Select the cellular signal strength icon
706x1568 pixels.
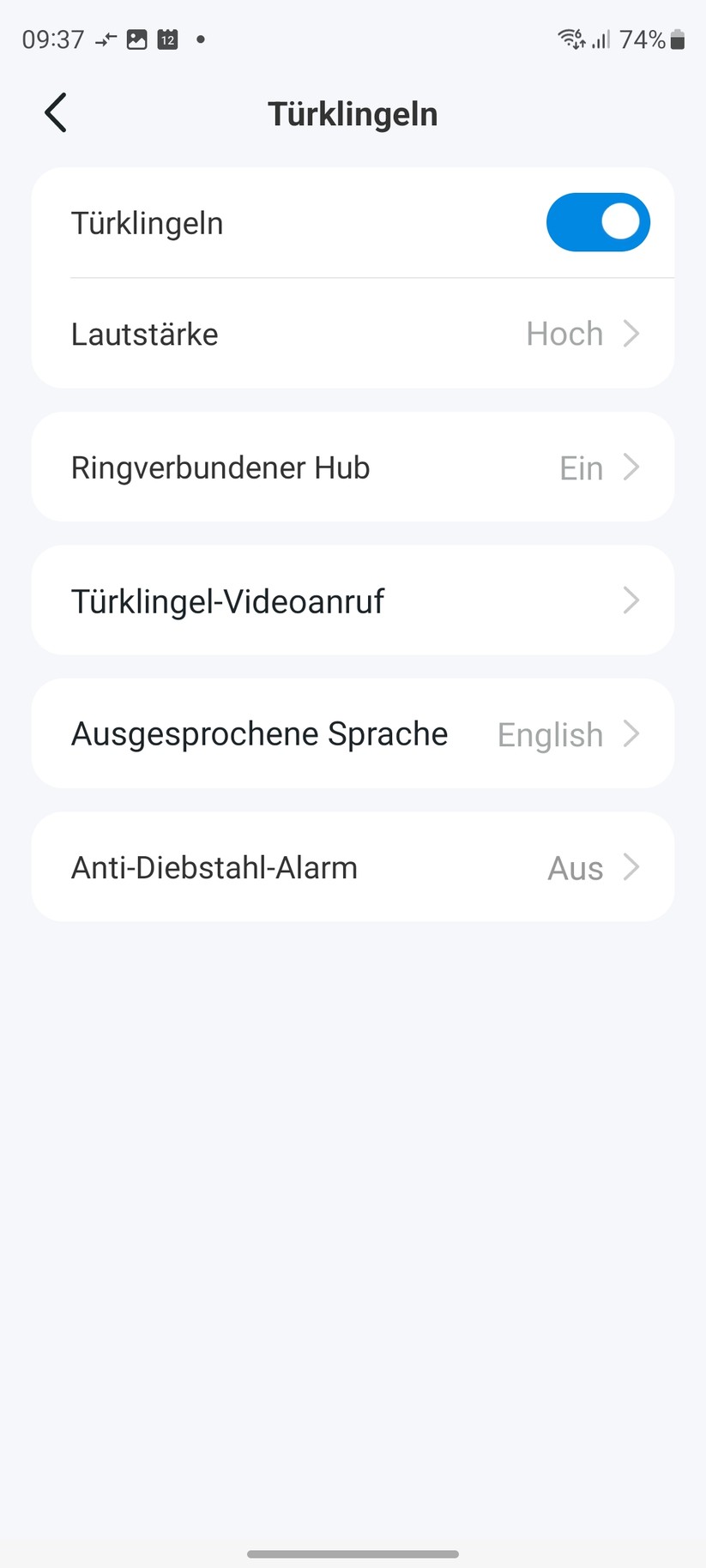600,39
